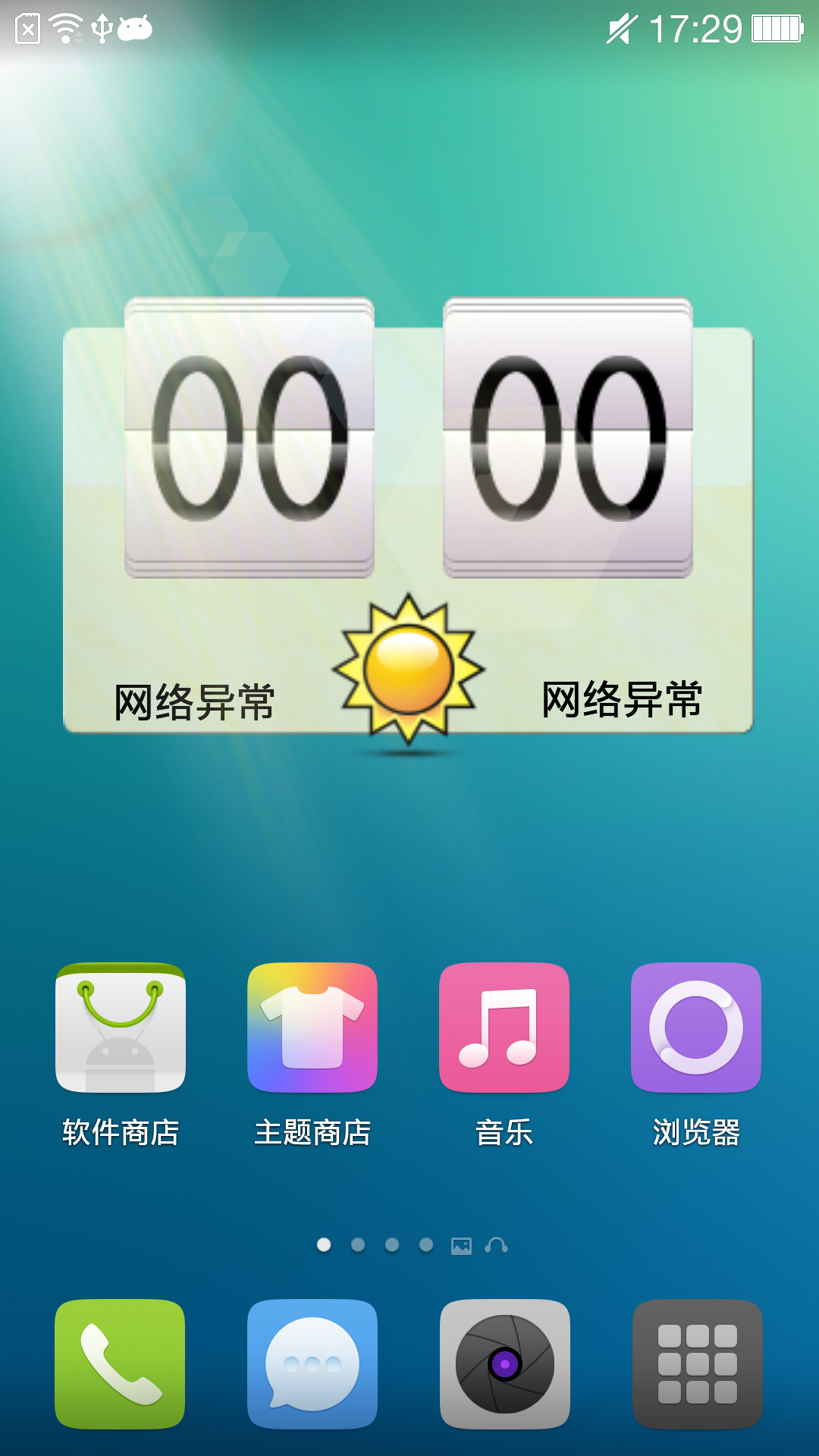Open the messaging app
The width and height of the screenshot is (819, 1456).
coord(312,1364)
